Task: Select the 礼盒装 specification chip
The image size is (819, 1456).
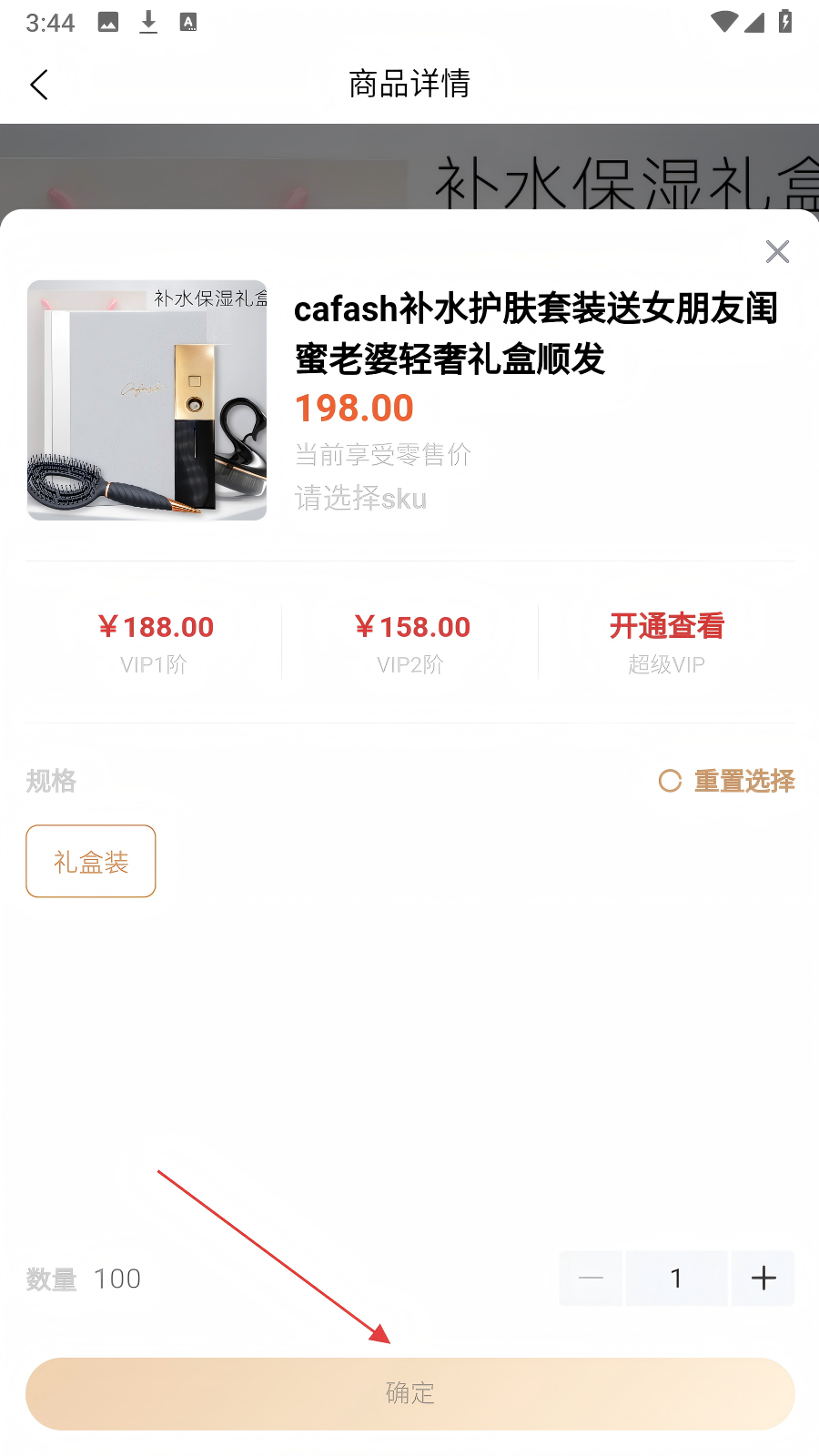Action: [91, 861]
